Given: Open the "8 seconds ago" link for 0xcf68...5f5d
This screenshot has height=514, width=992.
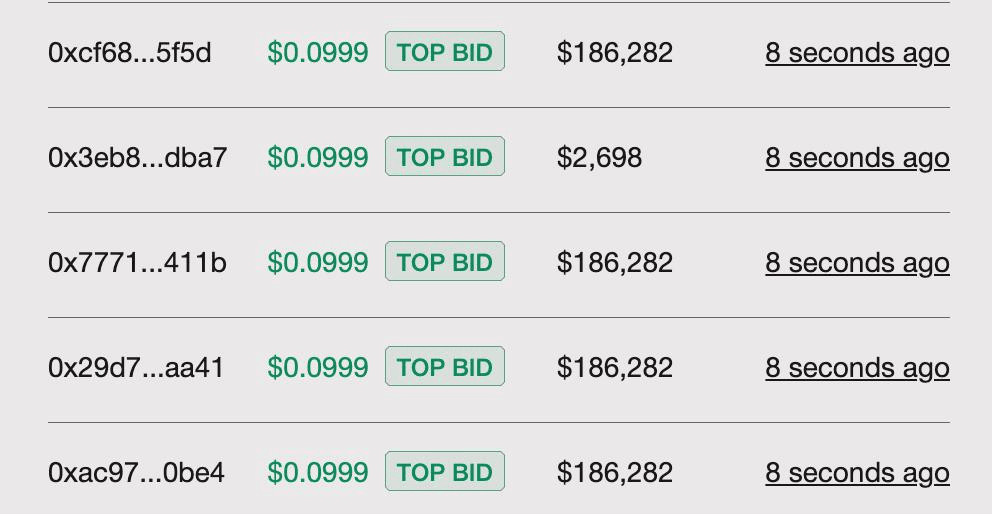Looking at the screenshot, I should (857, 53).
